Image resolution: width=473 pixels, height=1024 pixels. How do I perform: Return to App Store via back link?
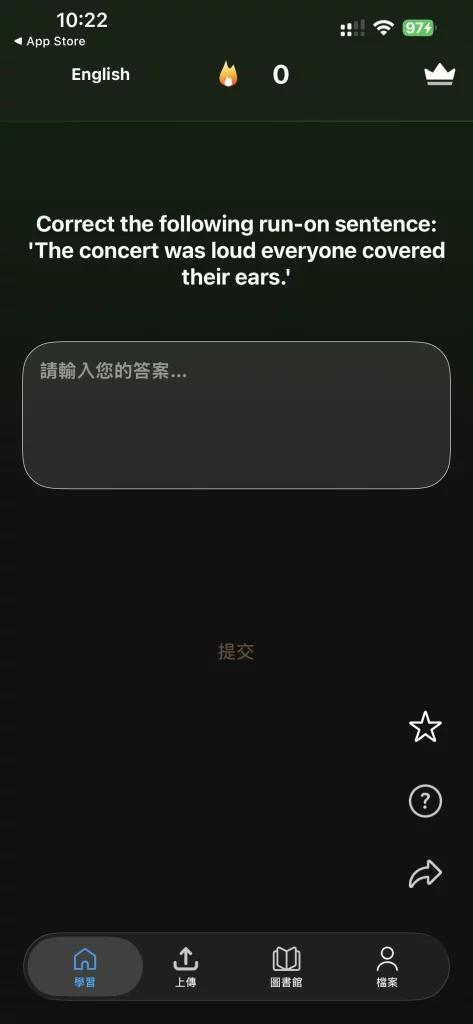[49, 41]
